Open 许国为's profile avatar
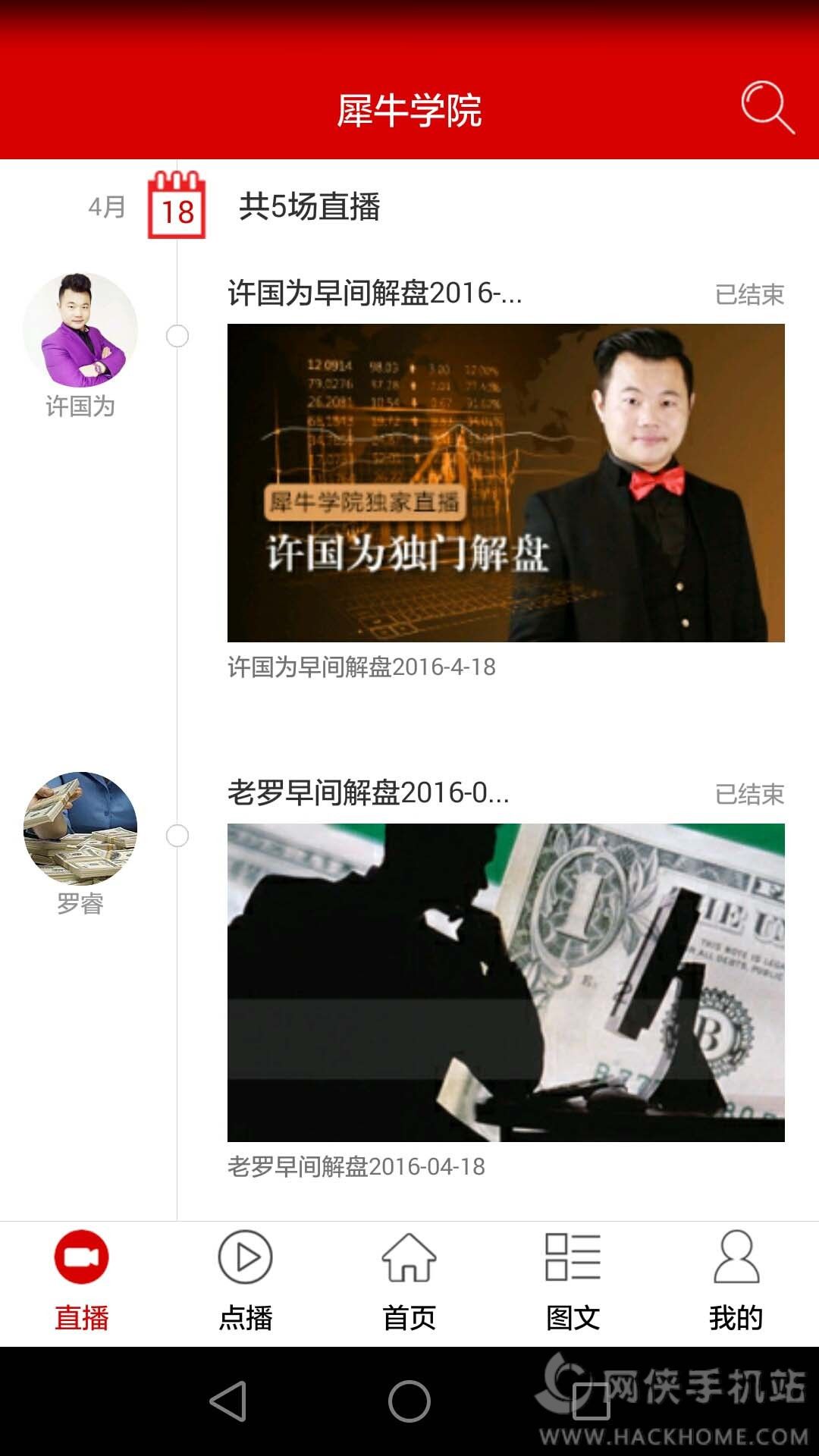 click(80, 330)
